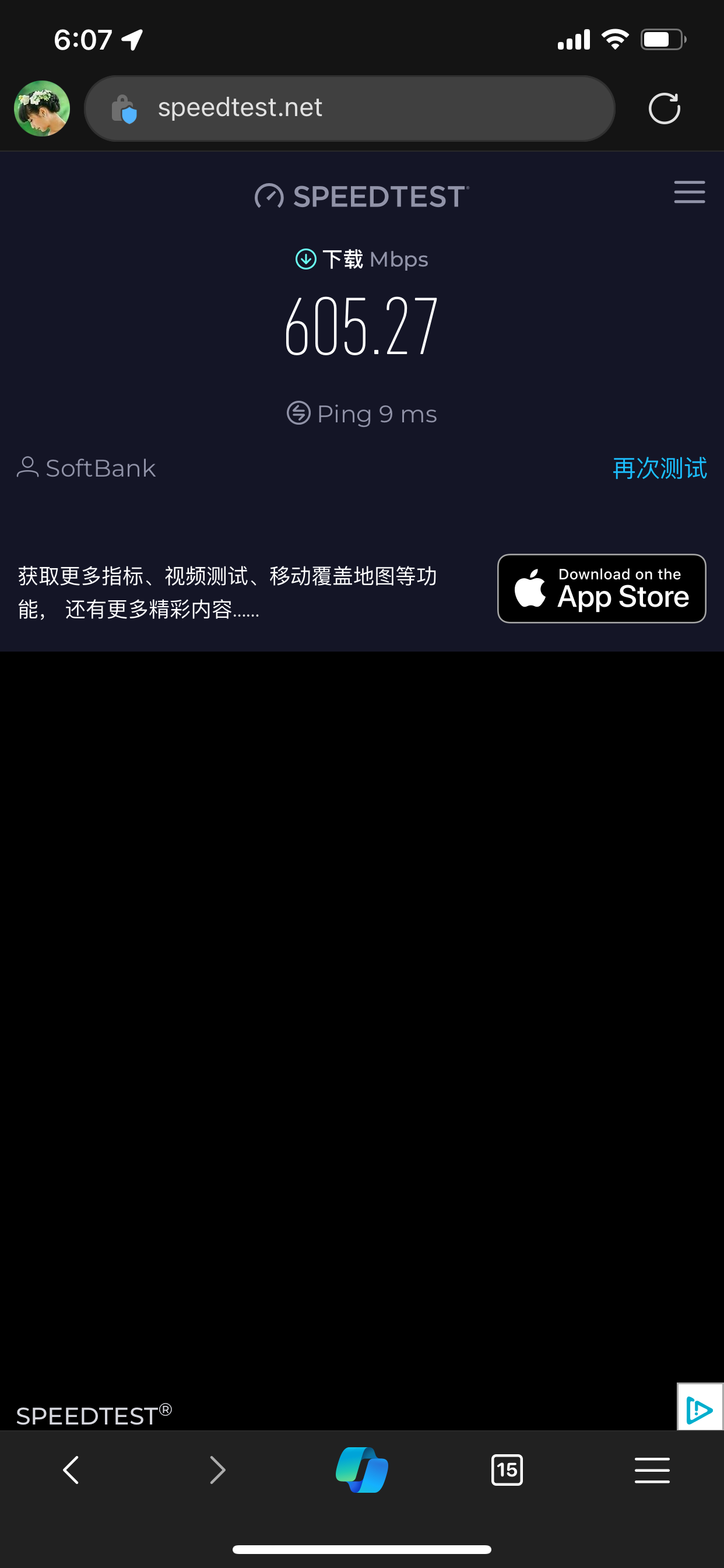Open the profile avatar
This screenshot has width=724, height=1568.
pos(42,108)
